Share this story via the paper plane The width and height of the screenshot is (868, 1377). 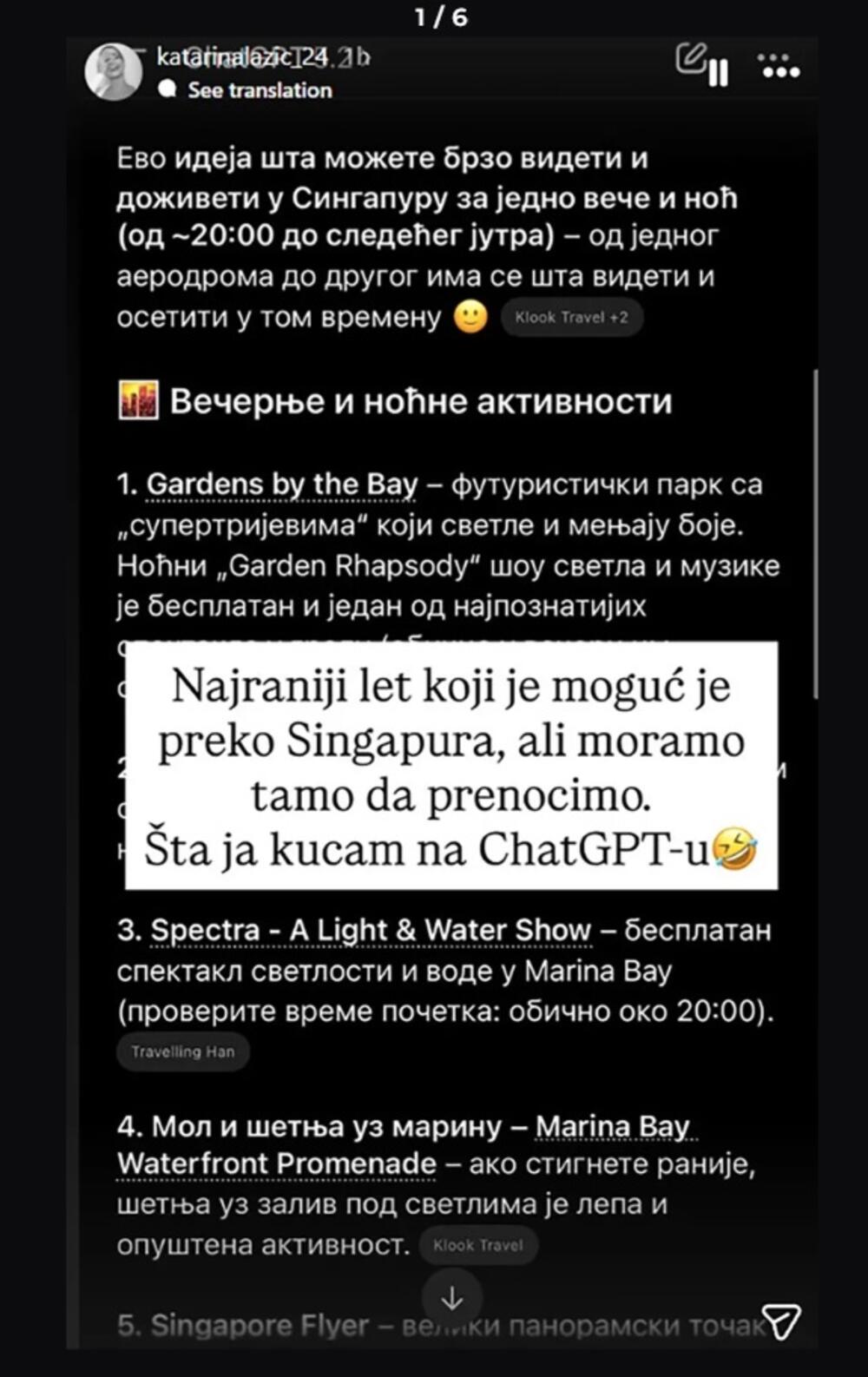point(779,1321)
